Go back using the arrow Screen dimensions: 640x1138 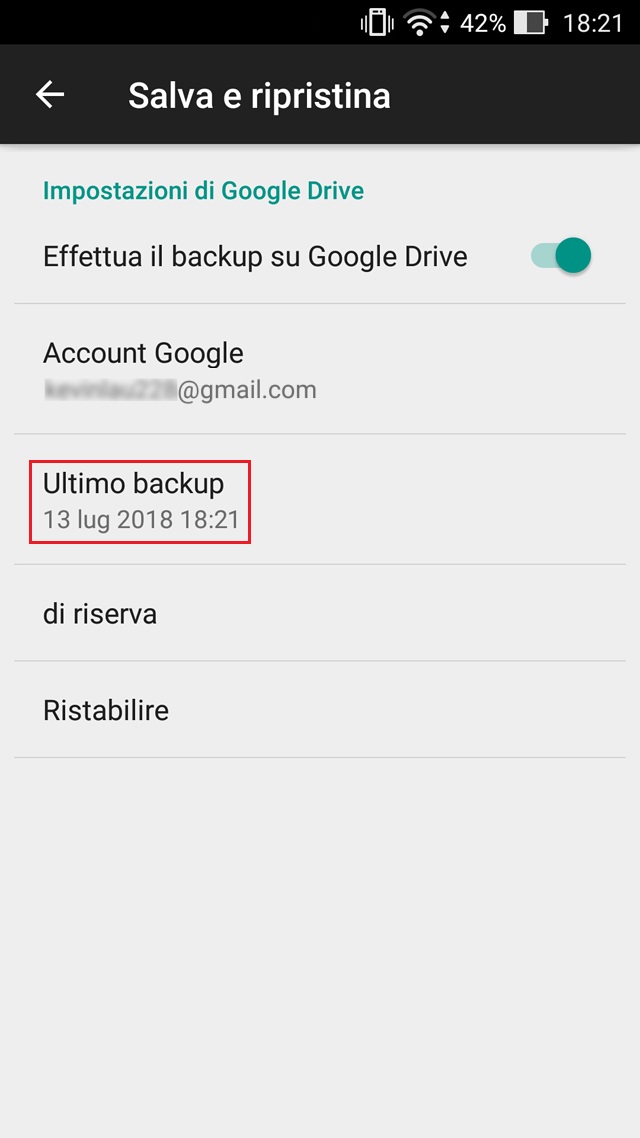pos(50,95)
